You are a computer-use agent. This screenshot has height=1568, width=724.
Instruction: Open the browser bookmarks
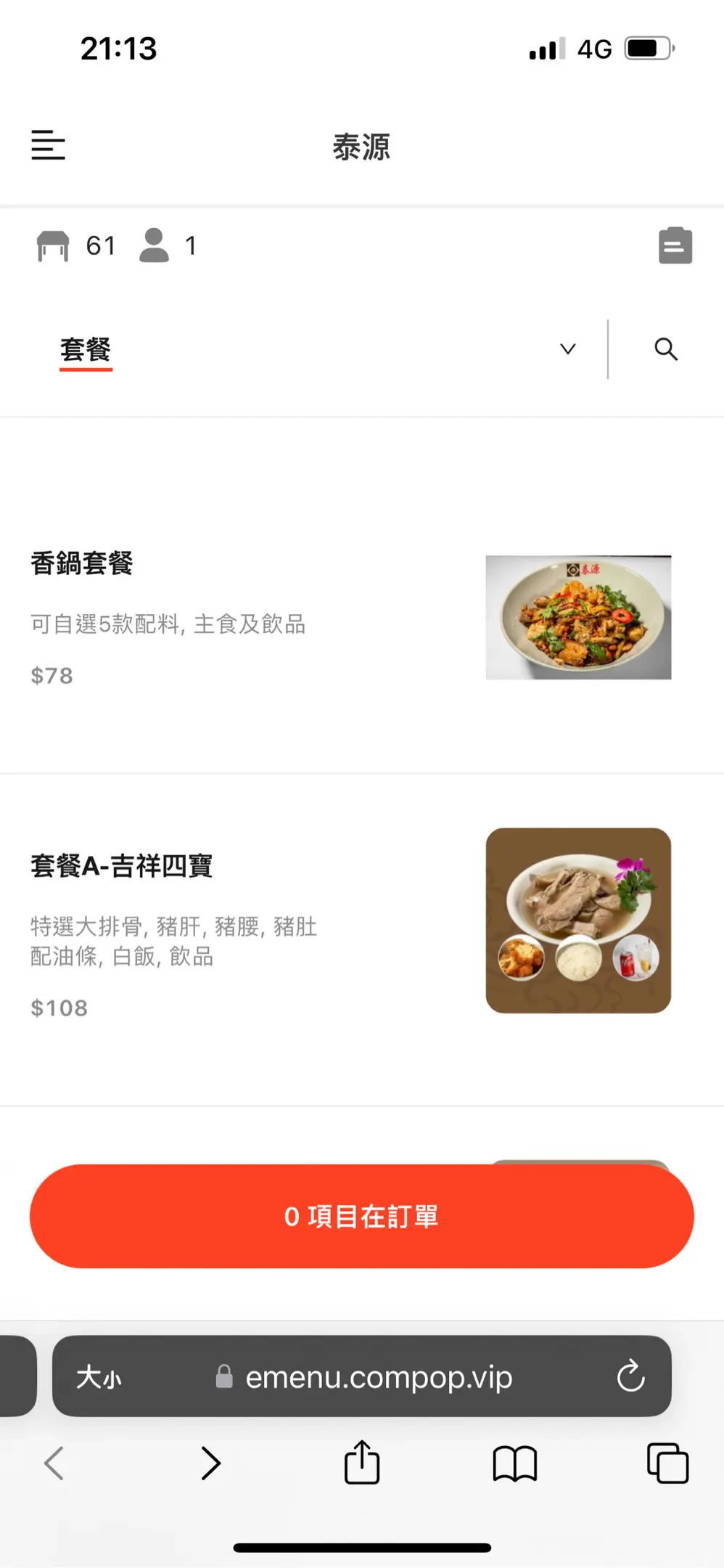pyautogui.click(x=514, y=1463)
